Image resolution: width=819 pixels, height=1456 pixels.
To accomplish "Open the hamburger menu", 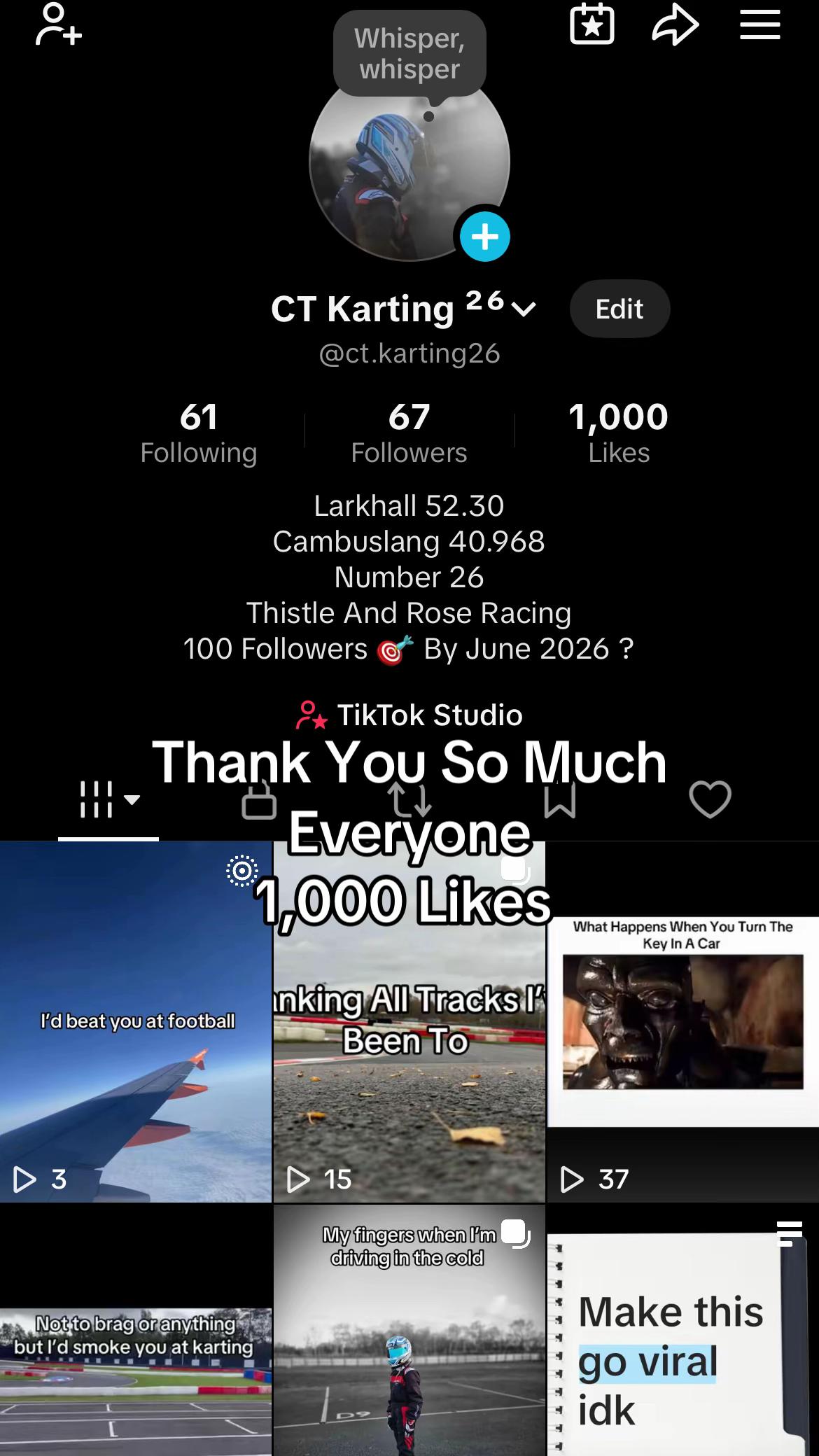I will tap(760, 25).
